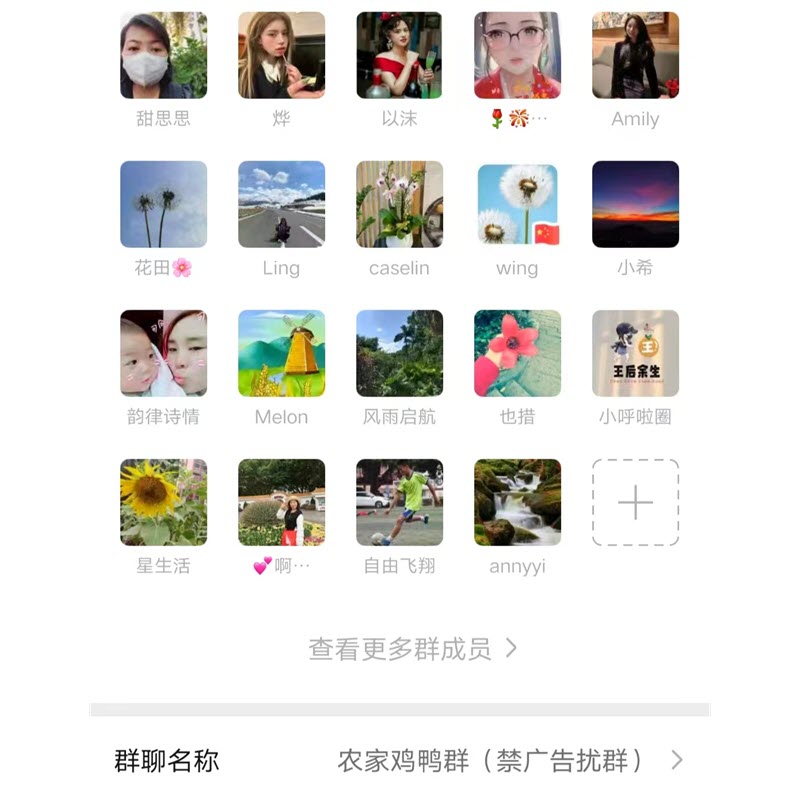Open member 甜思思's profile
The height and width of the screenshot is (800, 800).
coord(163,55)
